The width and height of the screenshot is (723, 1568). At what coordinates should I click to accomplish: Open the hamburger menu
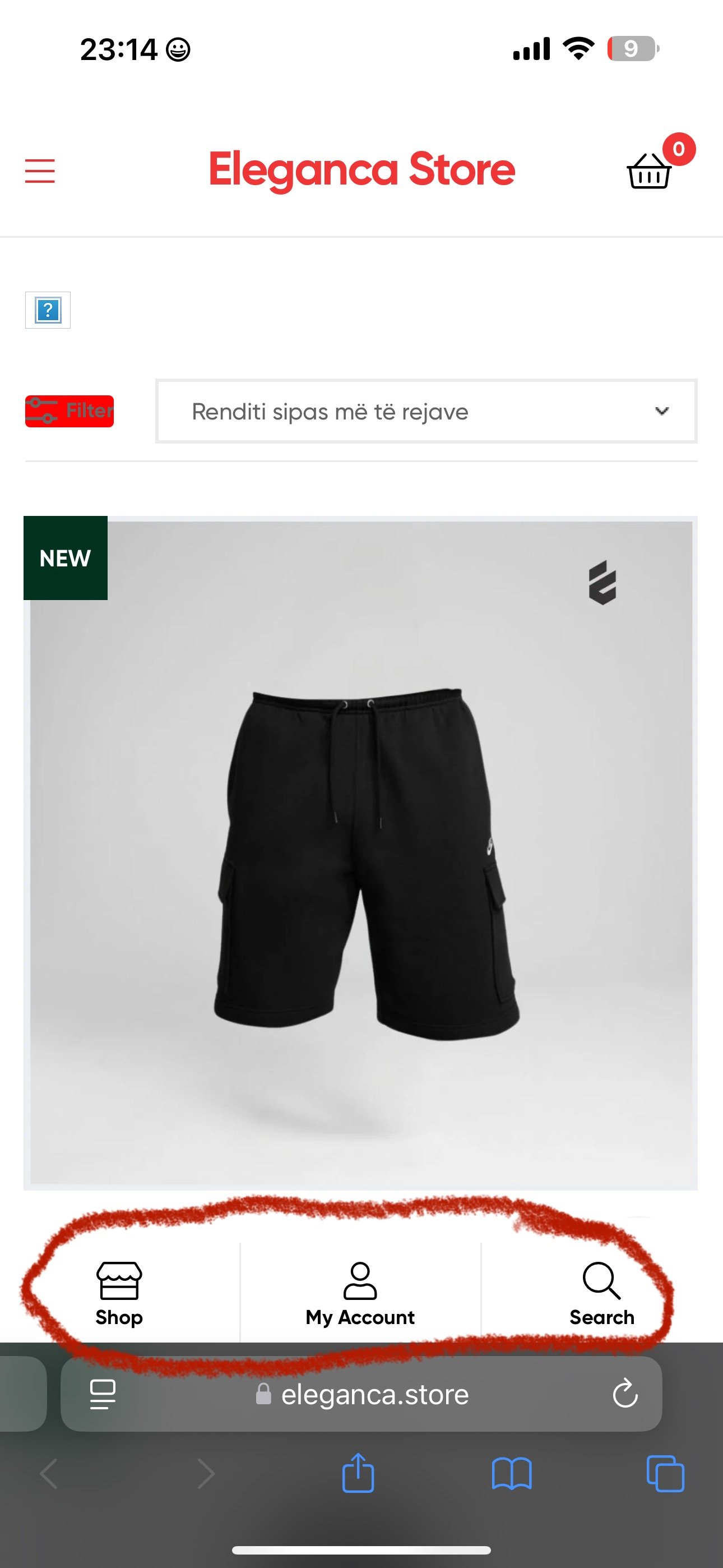[x=40, y=170]
